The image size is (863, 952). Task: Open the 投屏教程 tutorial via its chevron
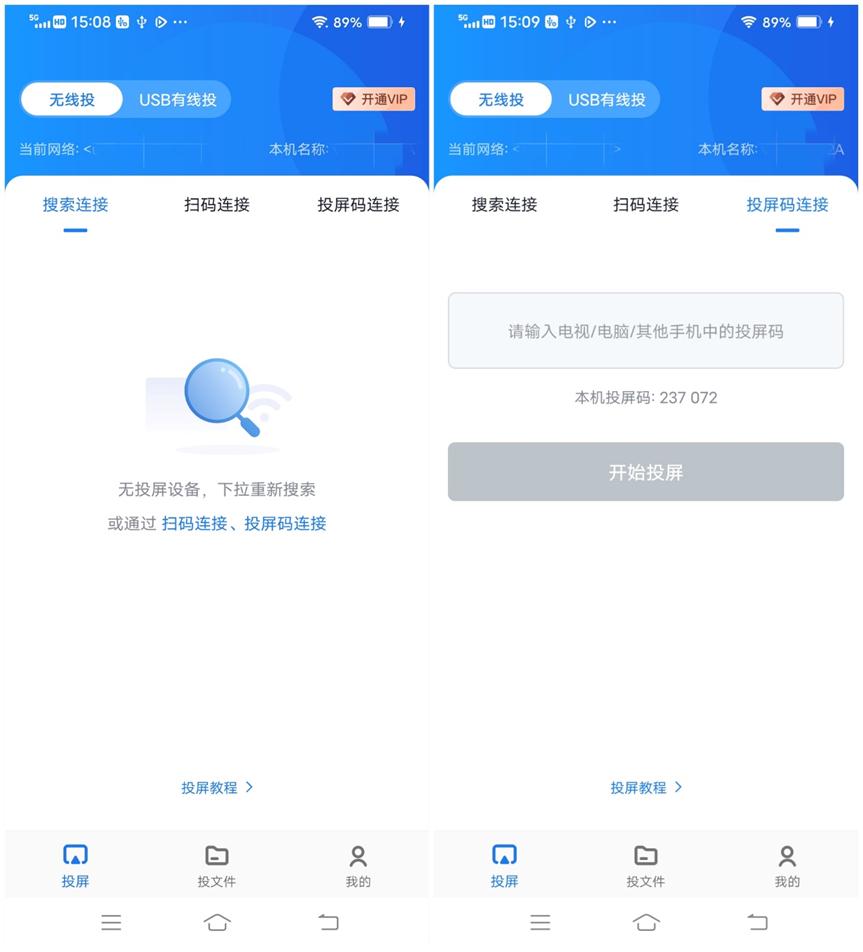click(250, 787)
